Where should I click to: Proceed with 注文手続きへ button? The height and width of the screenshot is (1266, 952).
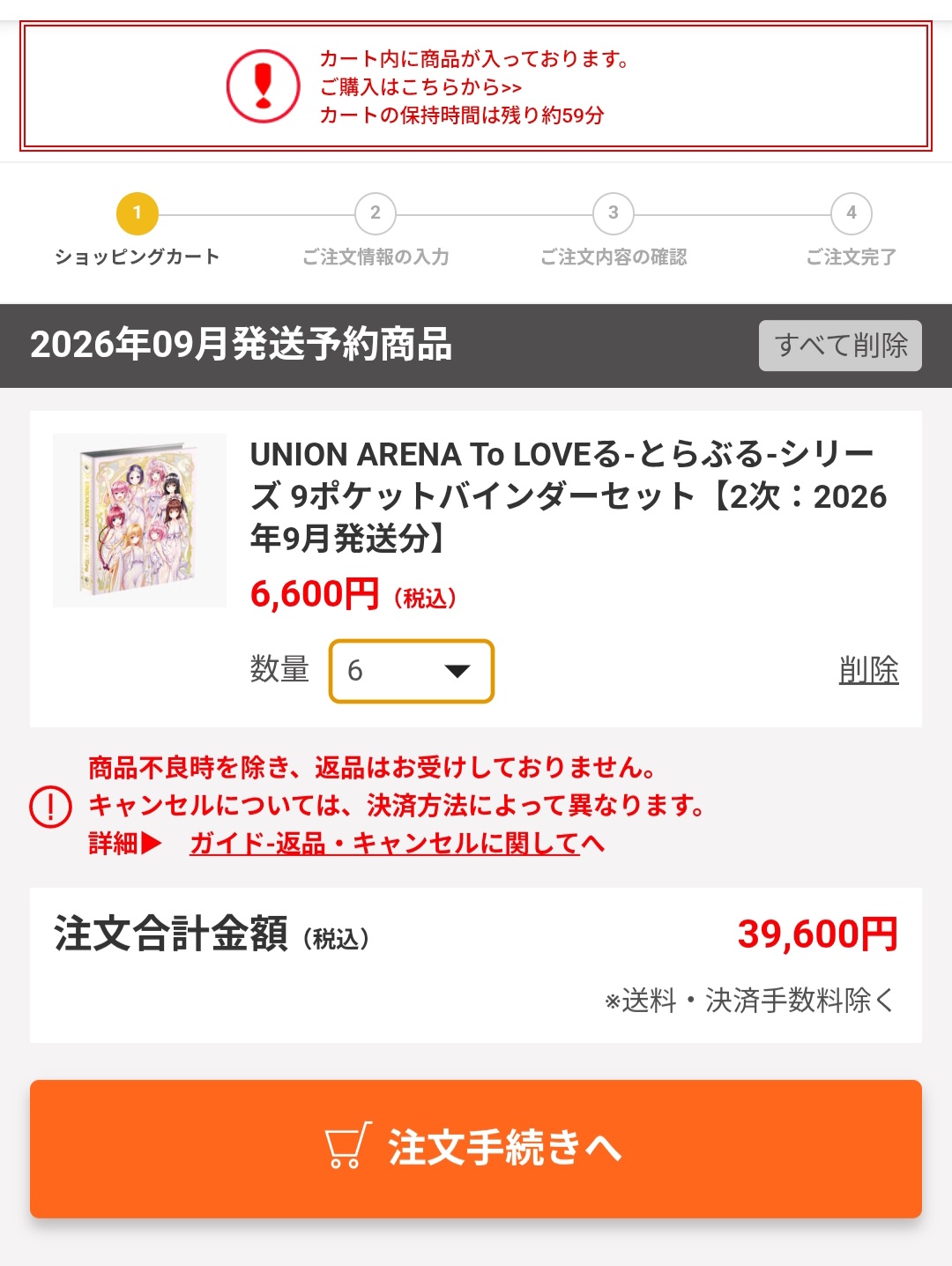pos(476,1149)
